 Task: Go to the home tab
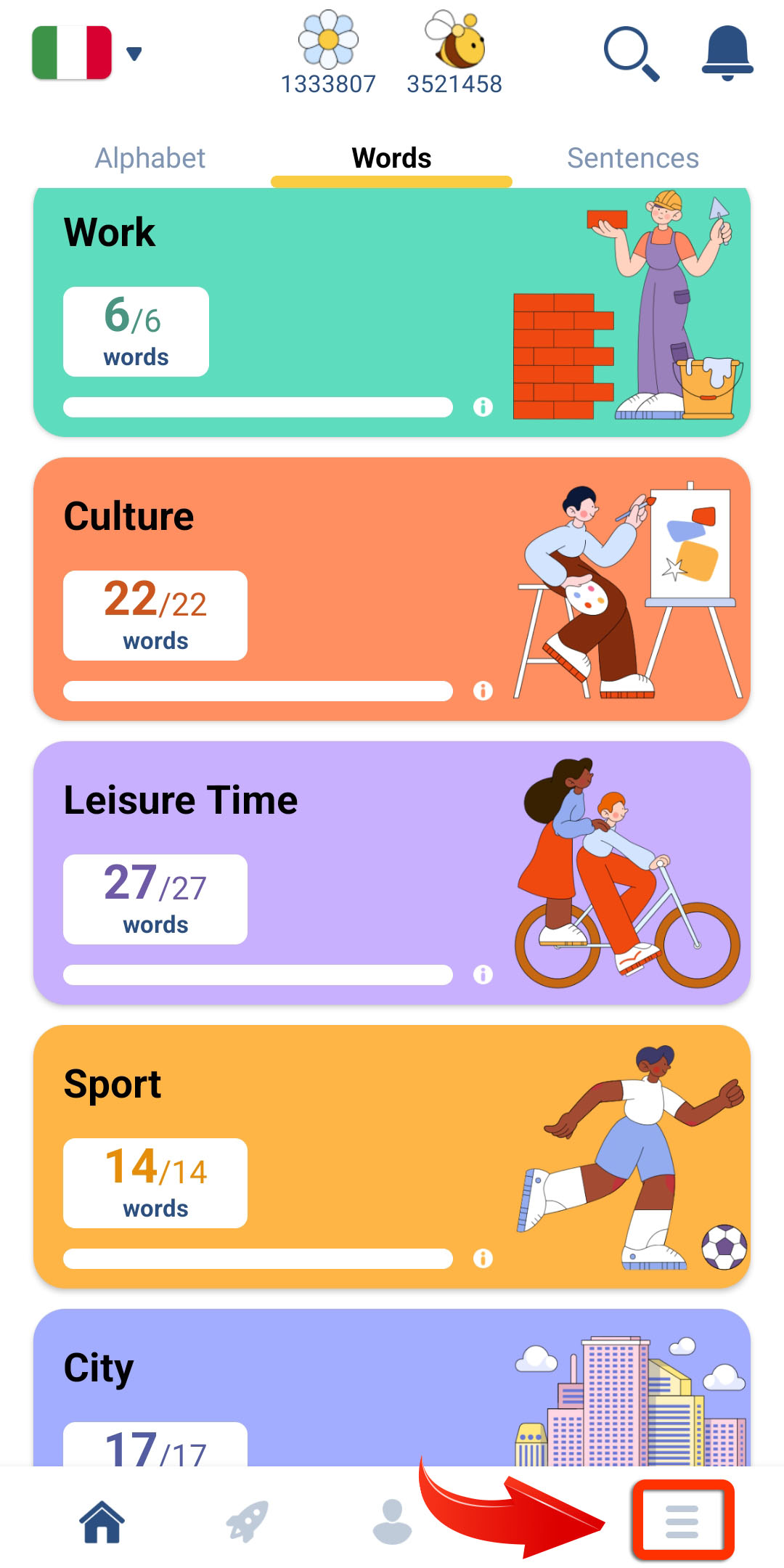coord(102,1521)
